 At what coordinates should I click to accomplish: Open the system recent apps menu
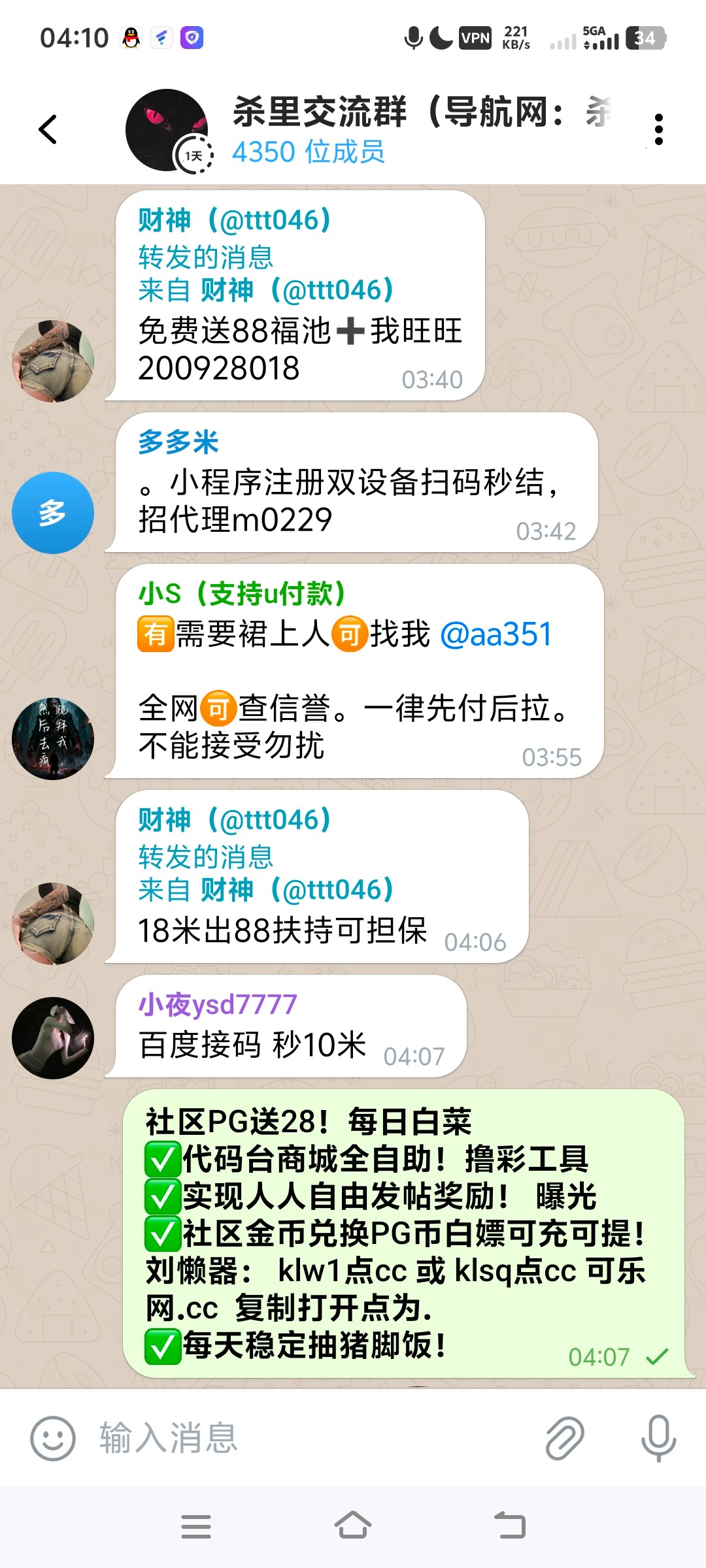[195, 1527]
